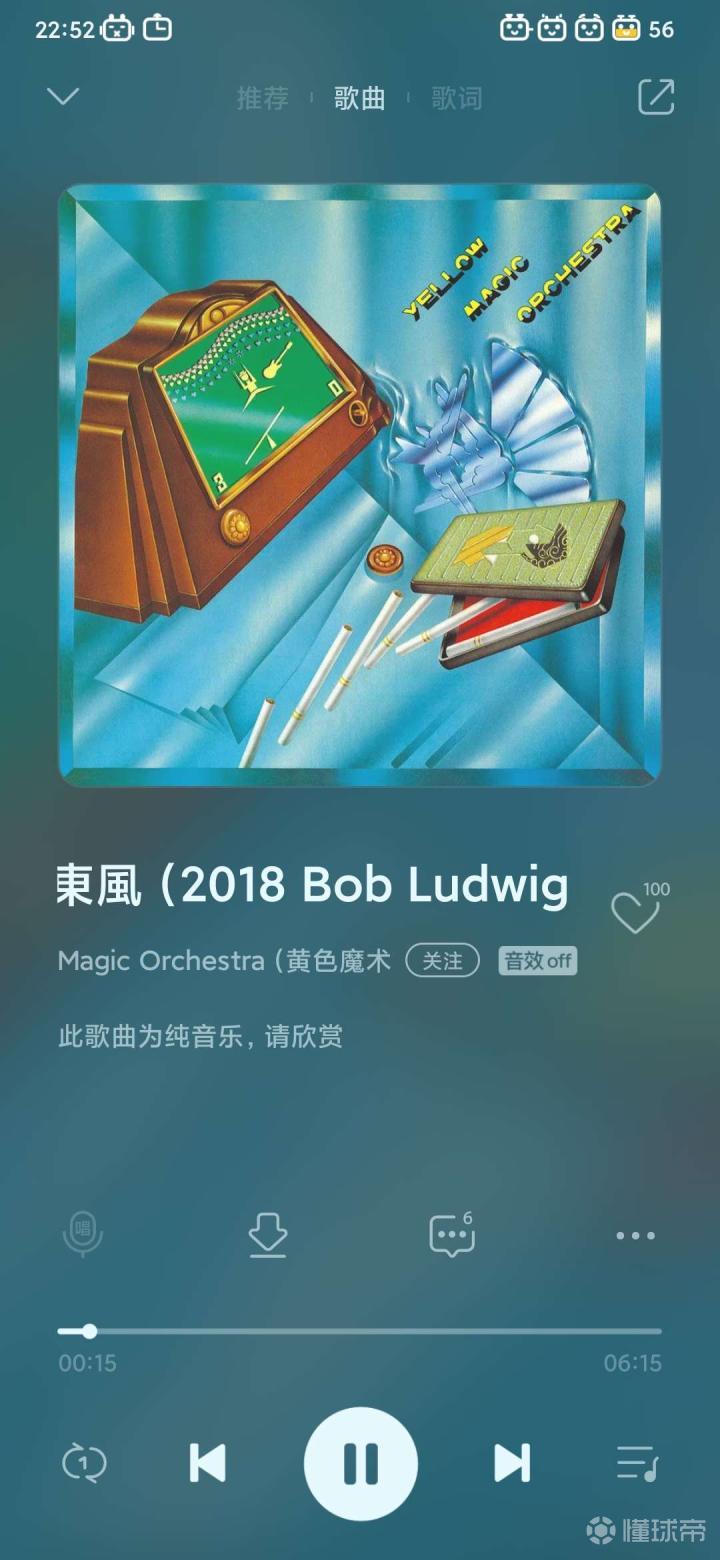Switch to the 歌词 lyrics tab
The height and width of the screenshot is (1560, 720).
456,98
